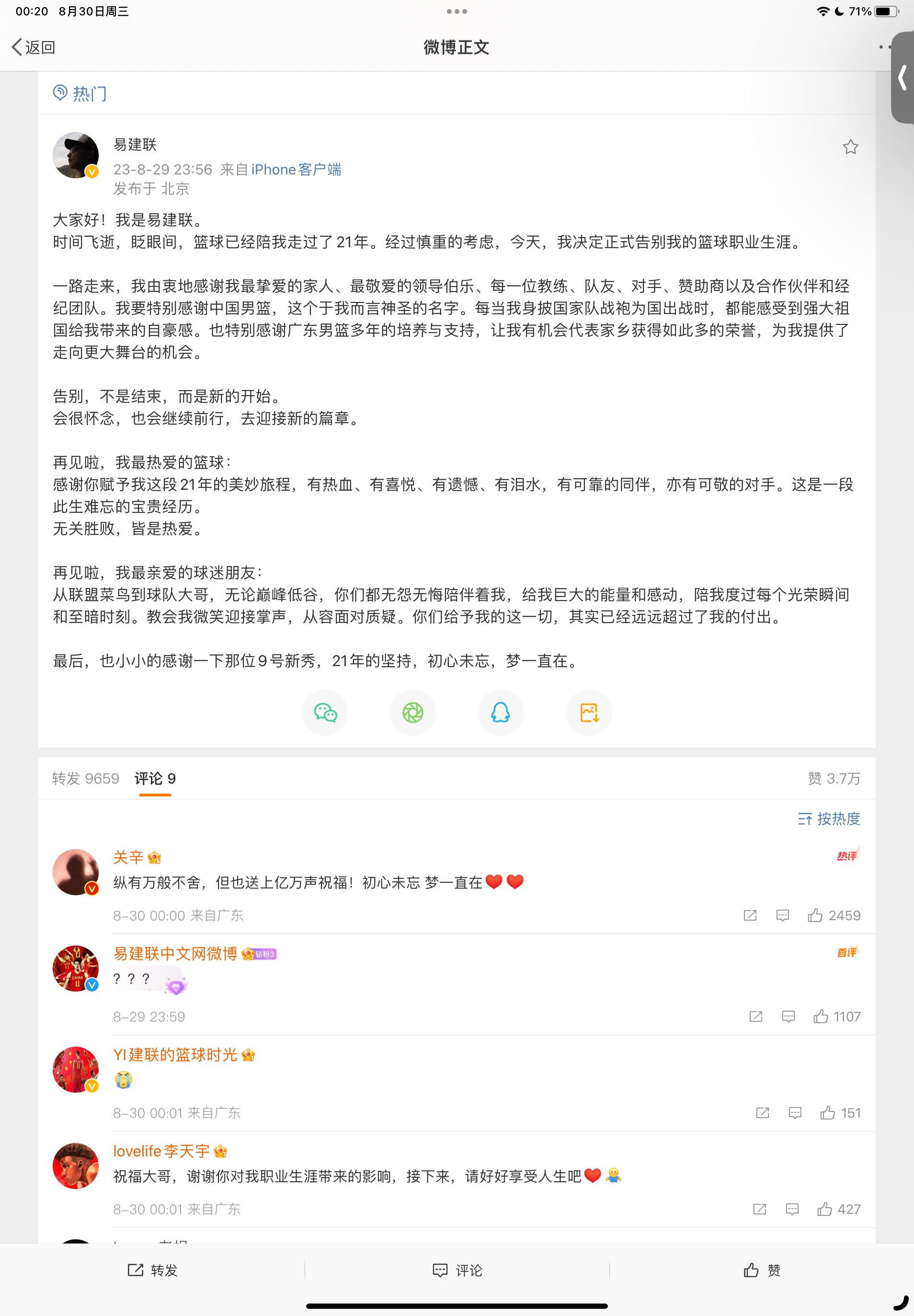Open 关辛's user profile name
This screenshot has height=1316, width=914.
click(128, 857)
